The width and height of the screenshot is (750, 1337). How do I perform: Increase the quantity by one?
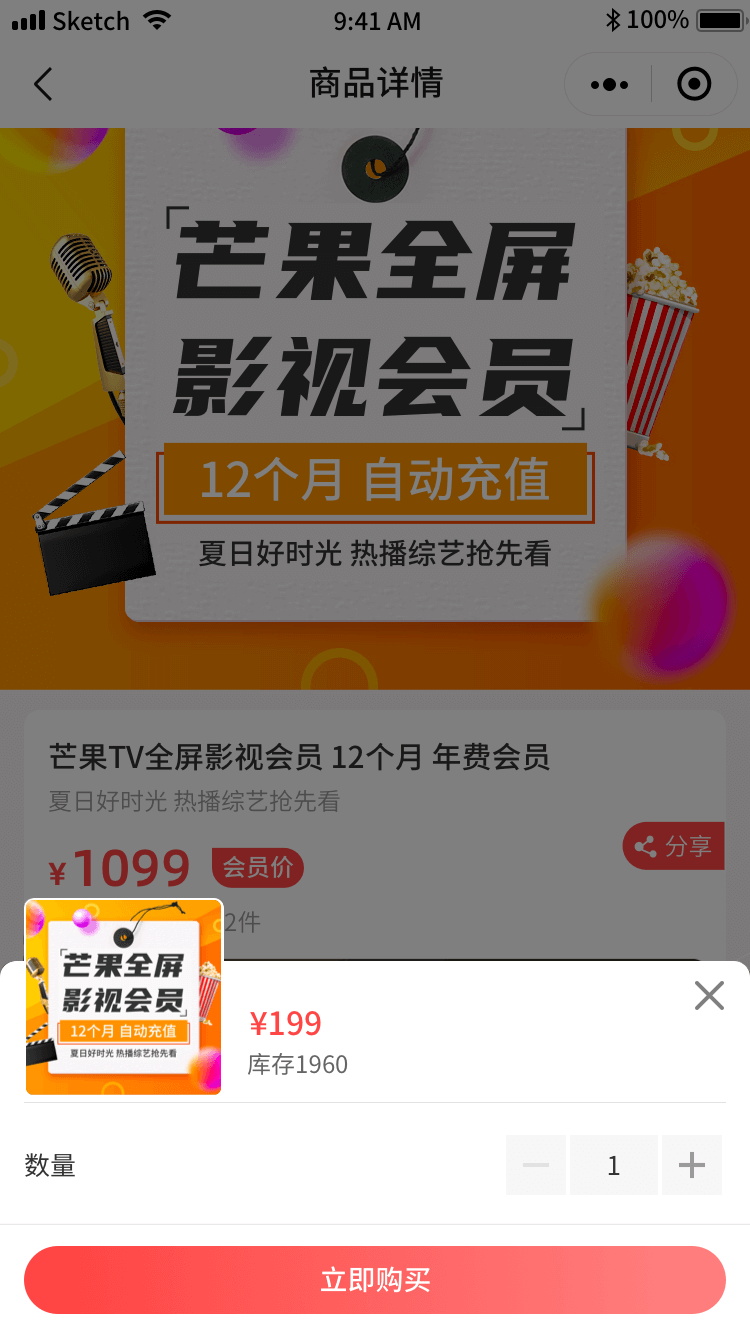click(x=692, y=1165)
